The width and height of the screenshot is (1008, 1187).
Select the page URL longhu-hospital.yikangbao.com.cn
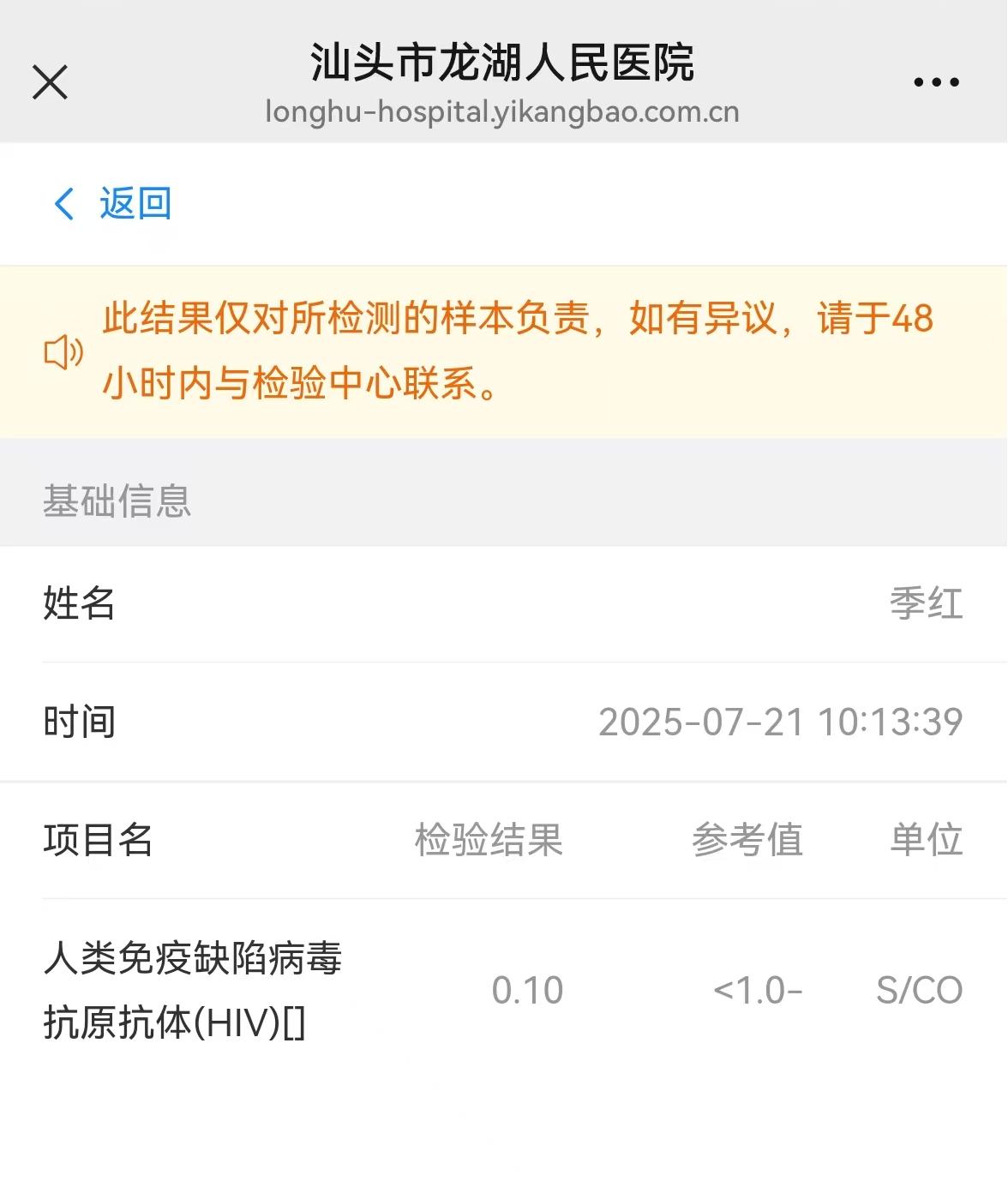tap(503, 111)
